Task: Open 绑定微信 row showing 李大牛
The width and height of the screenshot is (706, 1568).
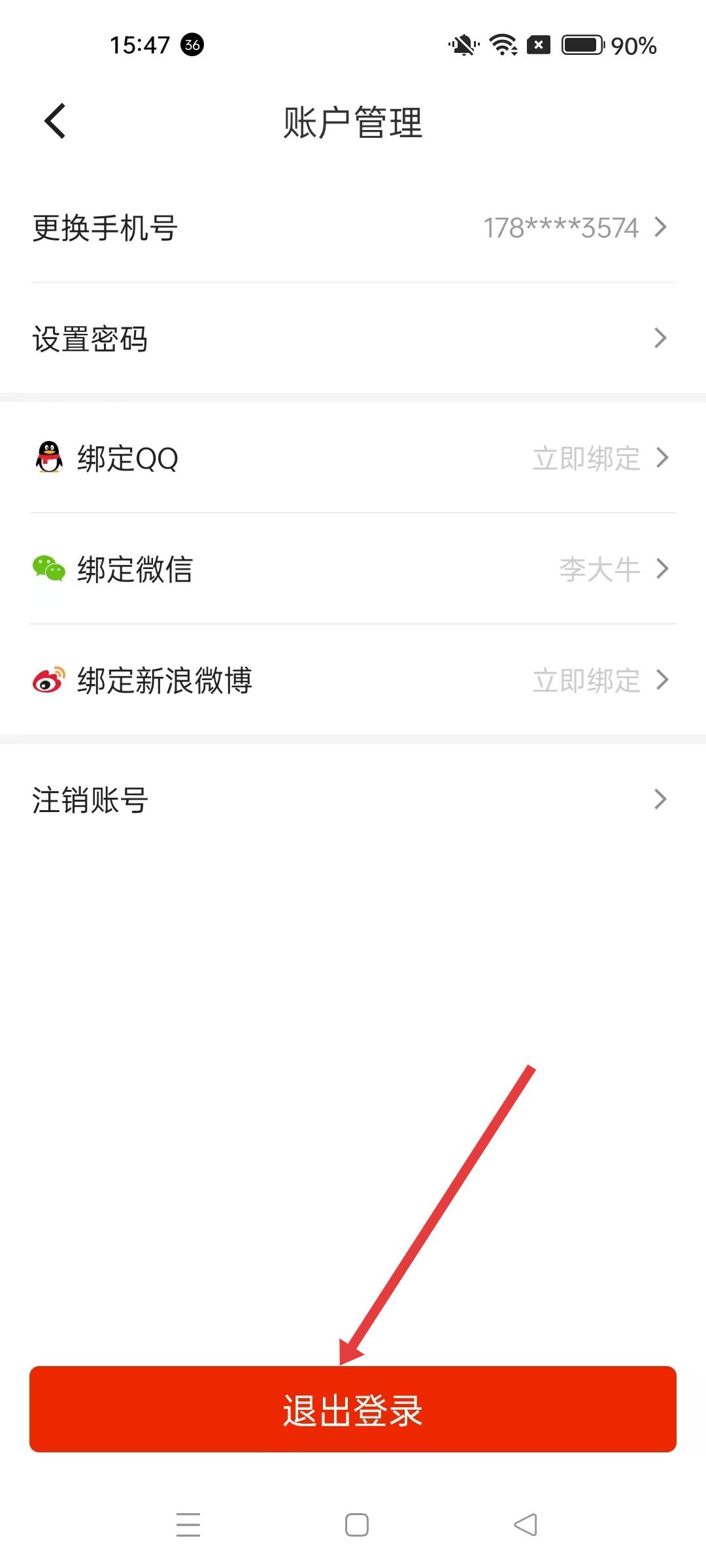Action: tap(353, 569)
